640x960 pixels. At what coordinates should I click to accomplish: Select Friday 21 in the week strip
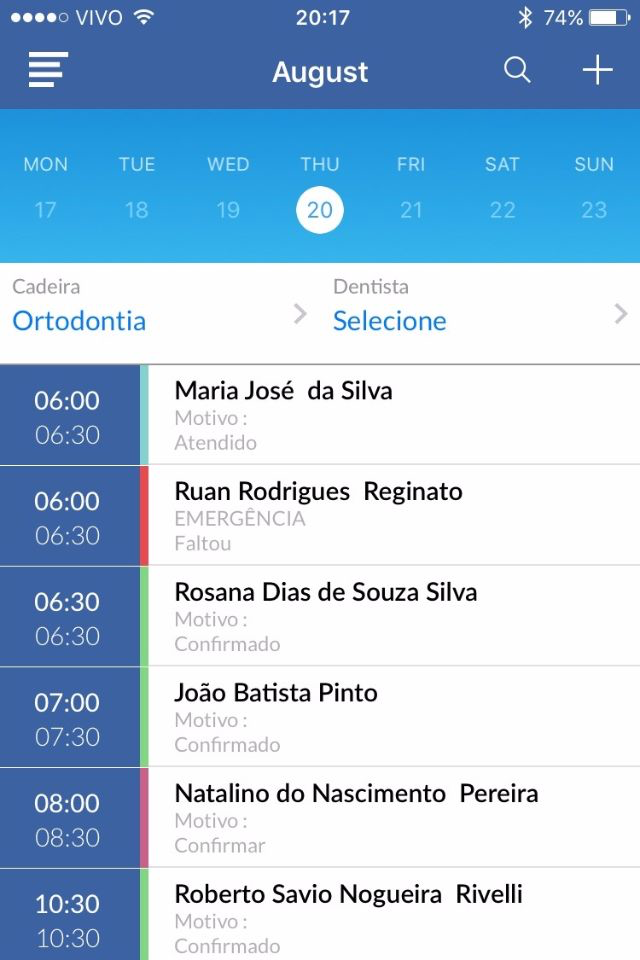point(411,210)
